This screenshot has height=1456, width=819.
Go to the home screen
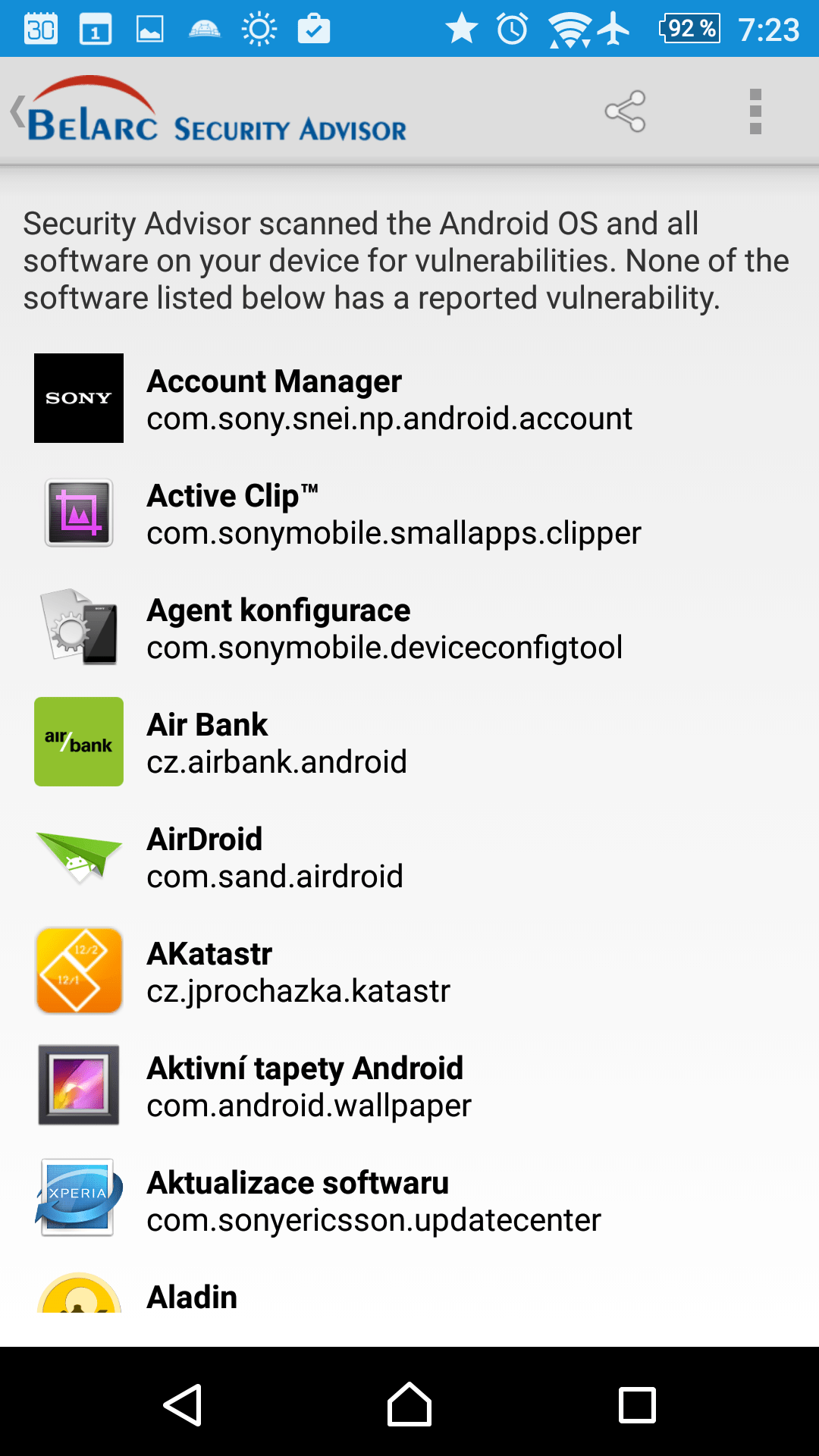tap(409, 1404)
